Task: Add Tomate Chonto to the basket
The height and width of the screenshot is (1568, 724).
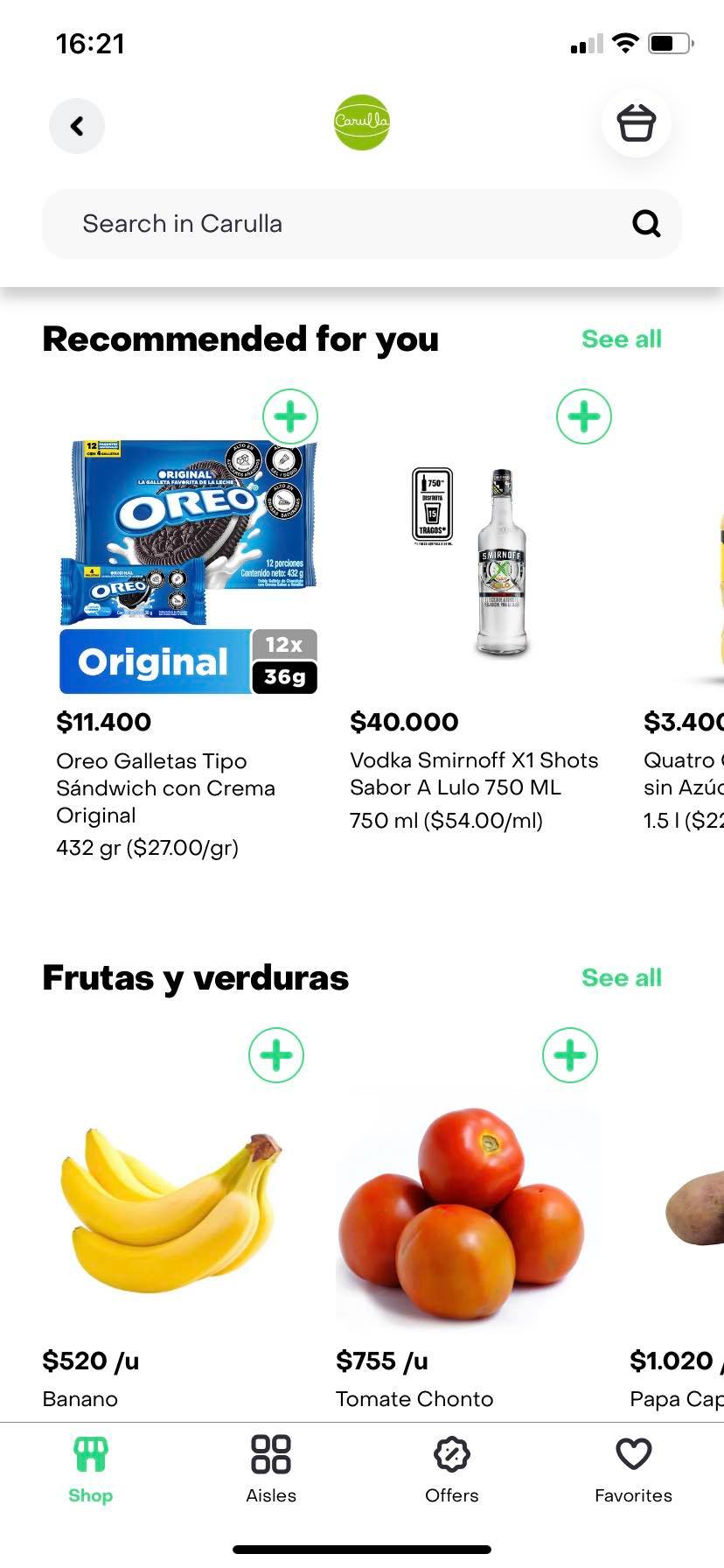Action: (x=570, y=1055)
